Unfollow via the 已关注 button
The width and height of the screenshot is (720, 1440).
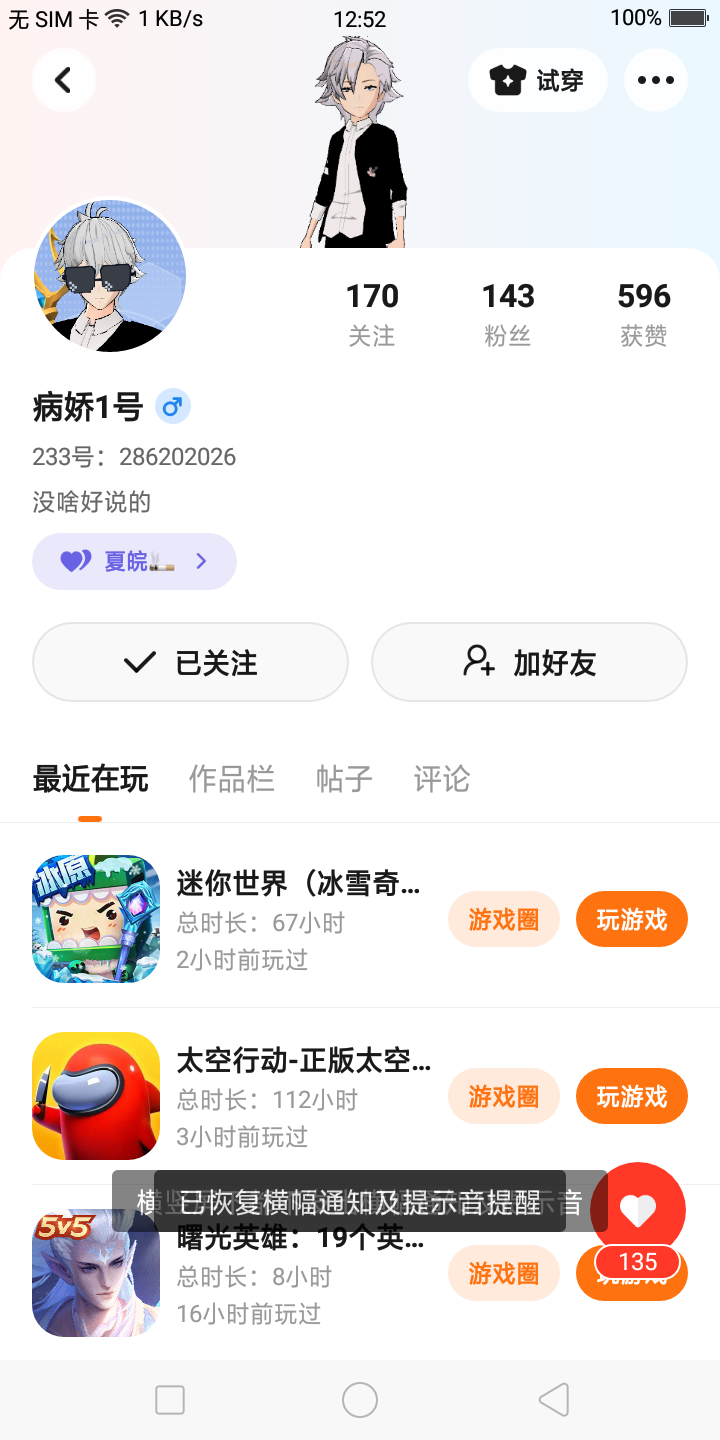coord(190,662)
